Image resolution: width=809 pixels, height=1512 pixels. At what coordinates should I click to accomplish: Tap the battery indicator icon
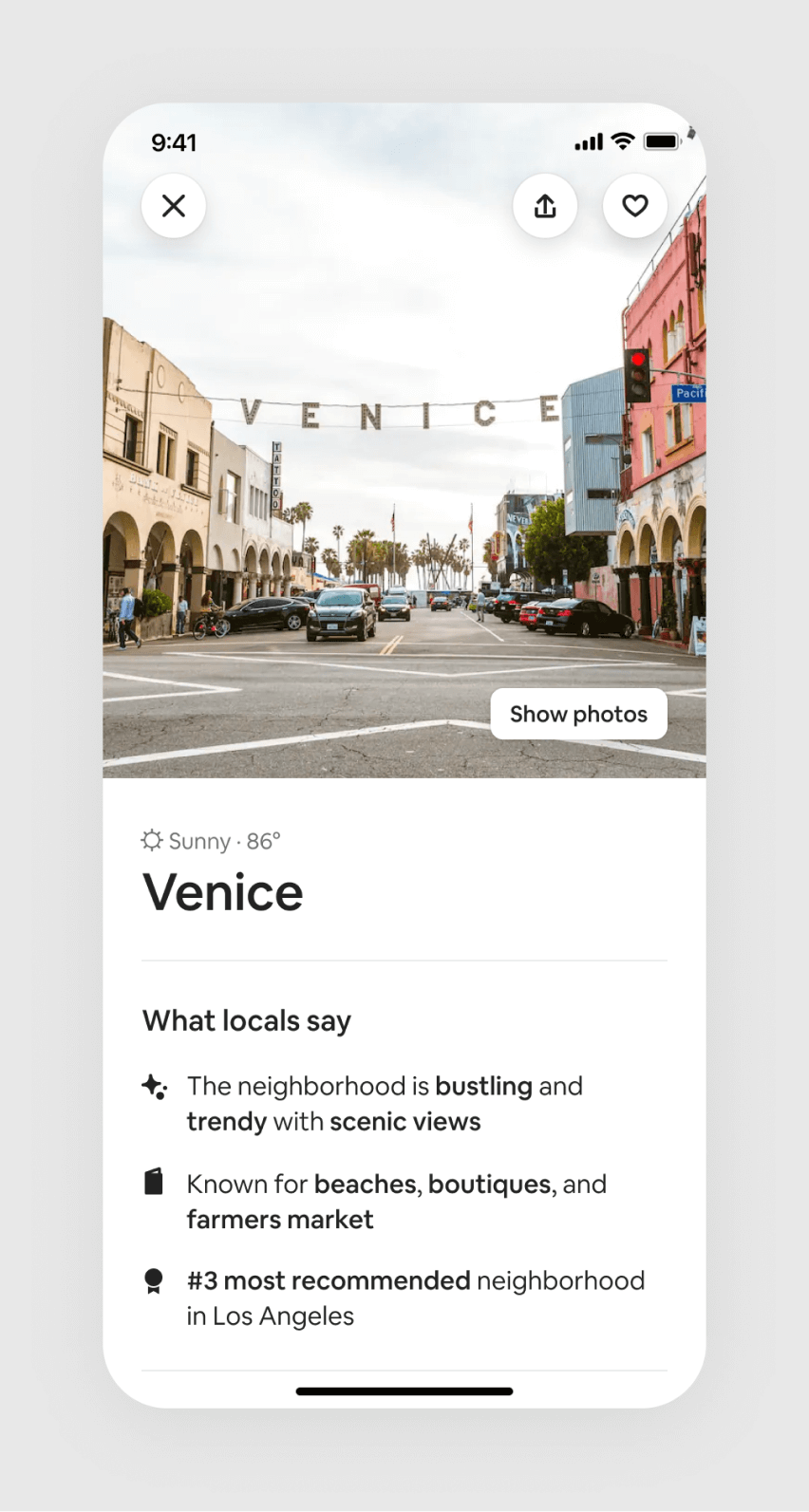point(661,140)
